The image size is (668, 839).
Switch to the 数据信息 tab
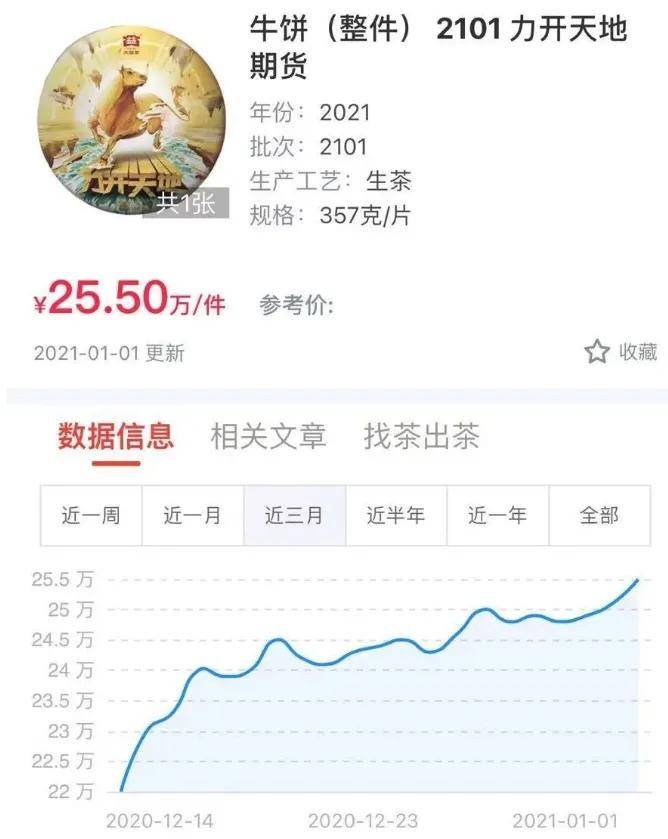coord(116,437)
